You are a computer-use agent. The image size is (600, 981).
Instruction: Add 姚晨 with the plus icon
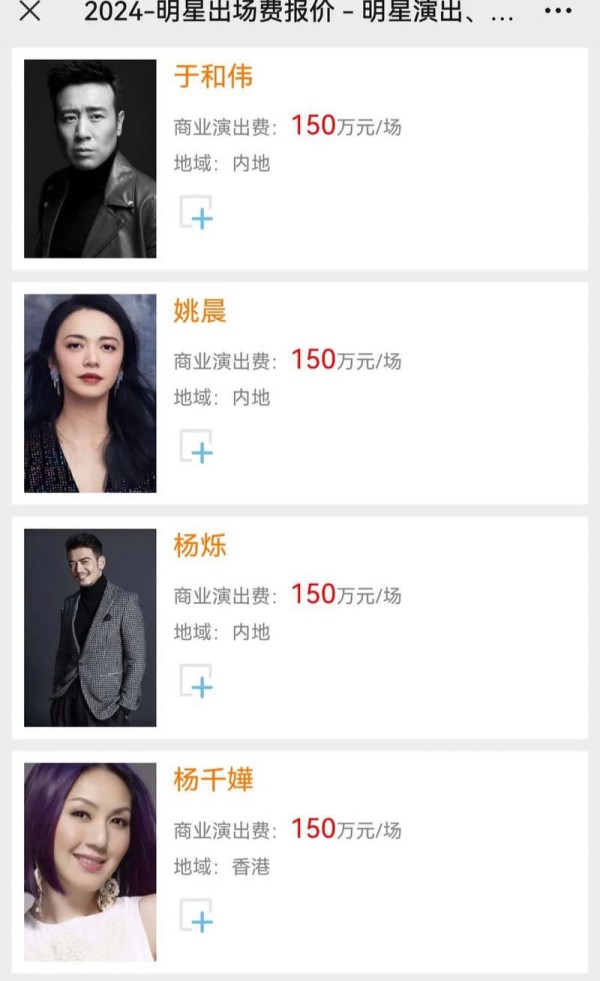point(196,447)
